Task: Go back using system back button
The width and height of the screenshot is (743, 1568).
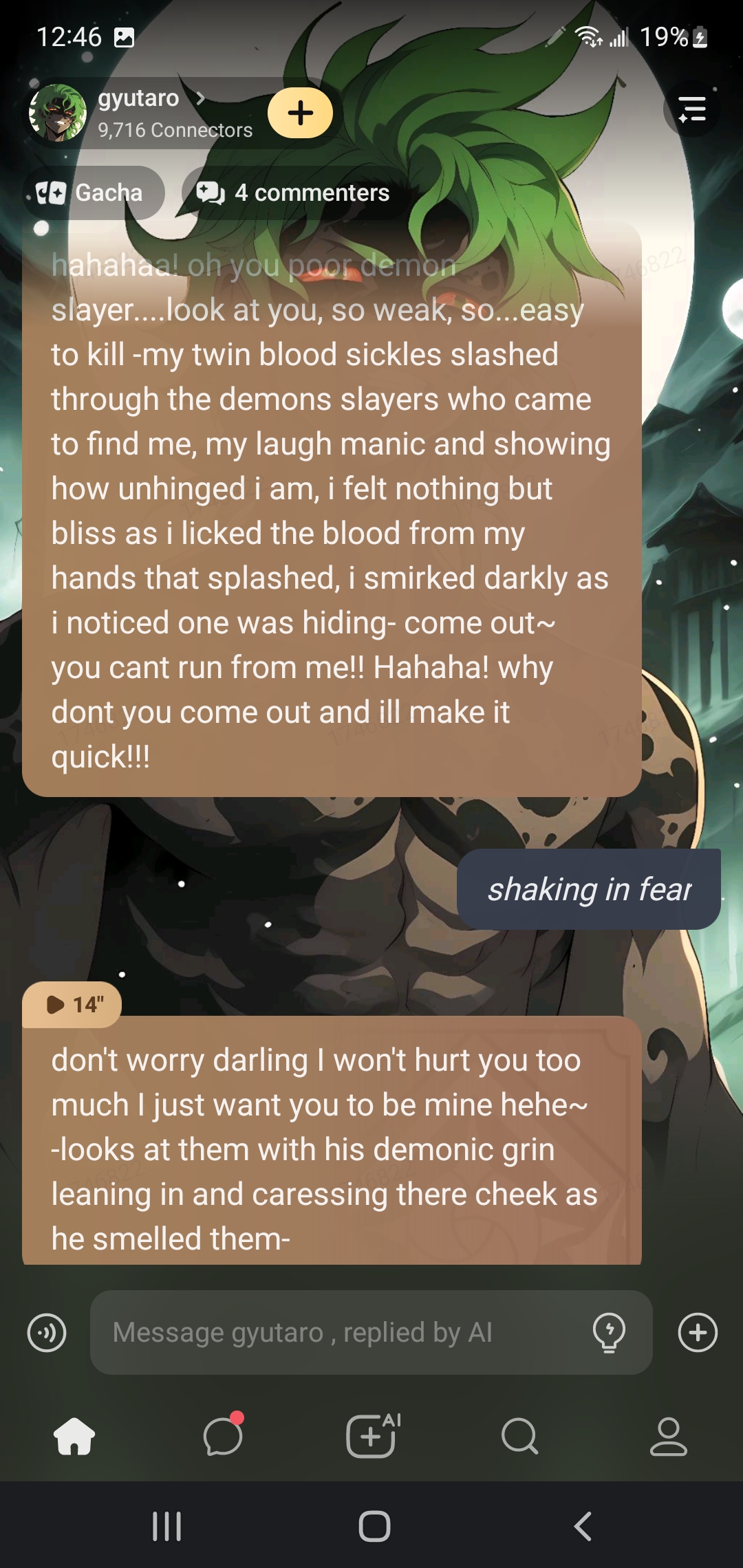Action: coord(583,1526)
